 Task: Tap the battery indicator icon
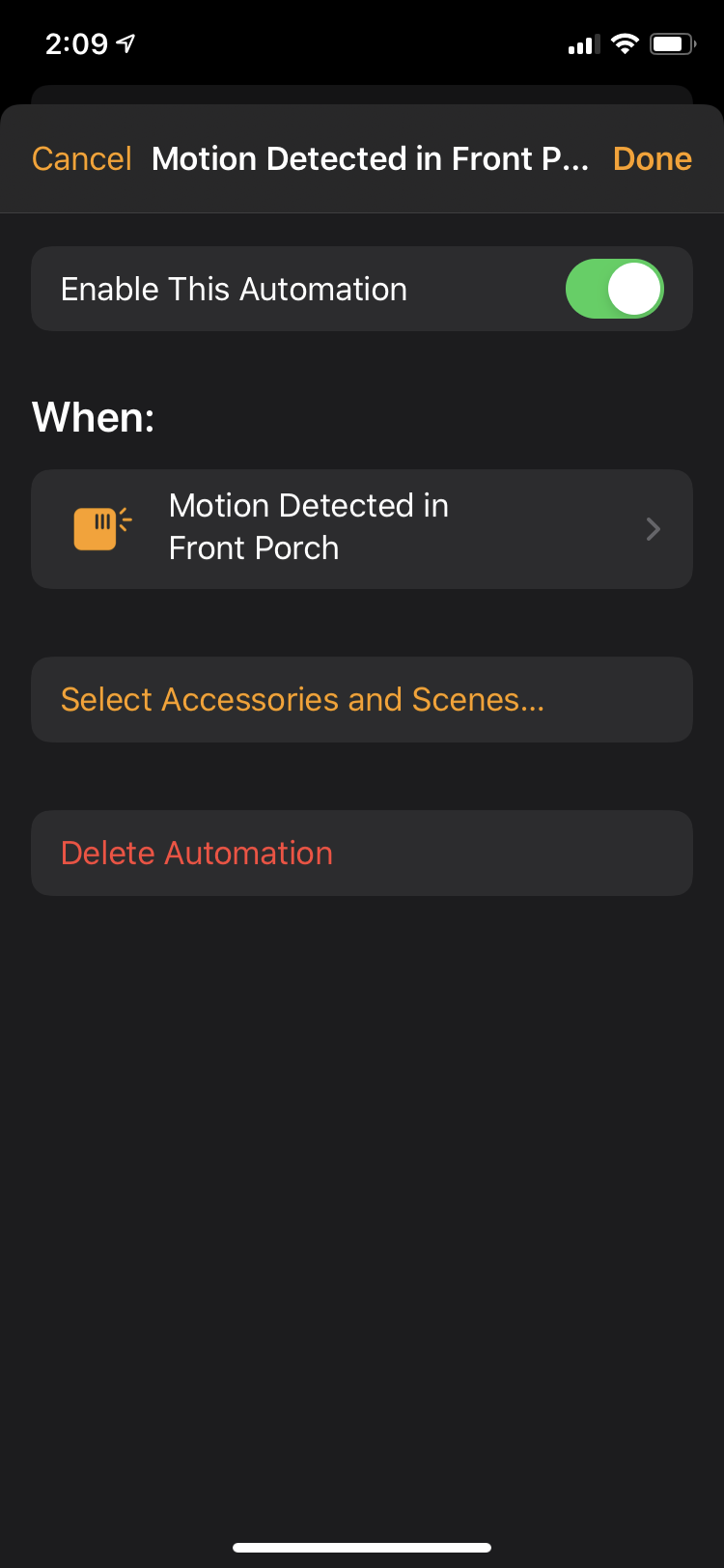pos(672,42)
